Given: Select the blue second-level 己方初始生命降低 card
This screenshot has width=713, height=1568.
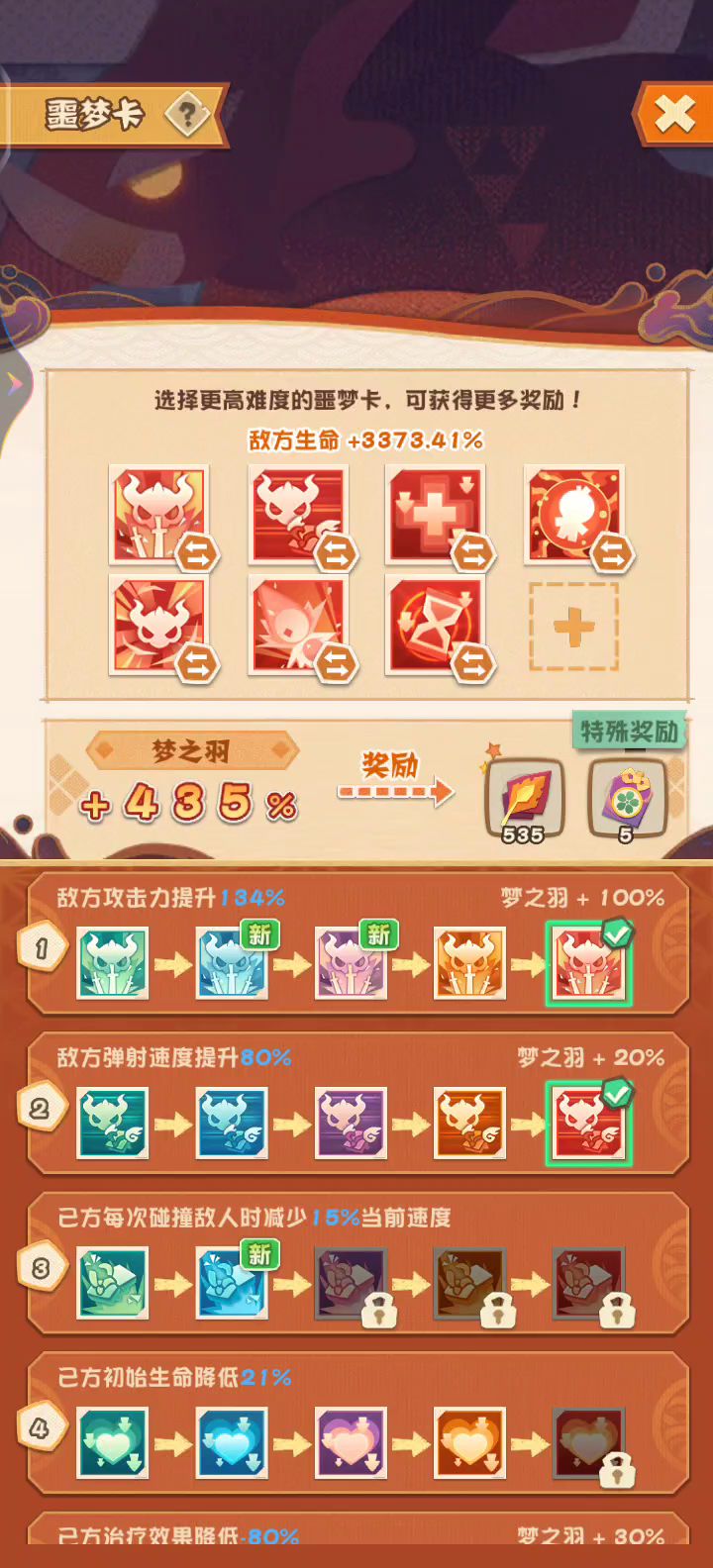Looking at the screenshot, I should (232, 1443).
